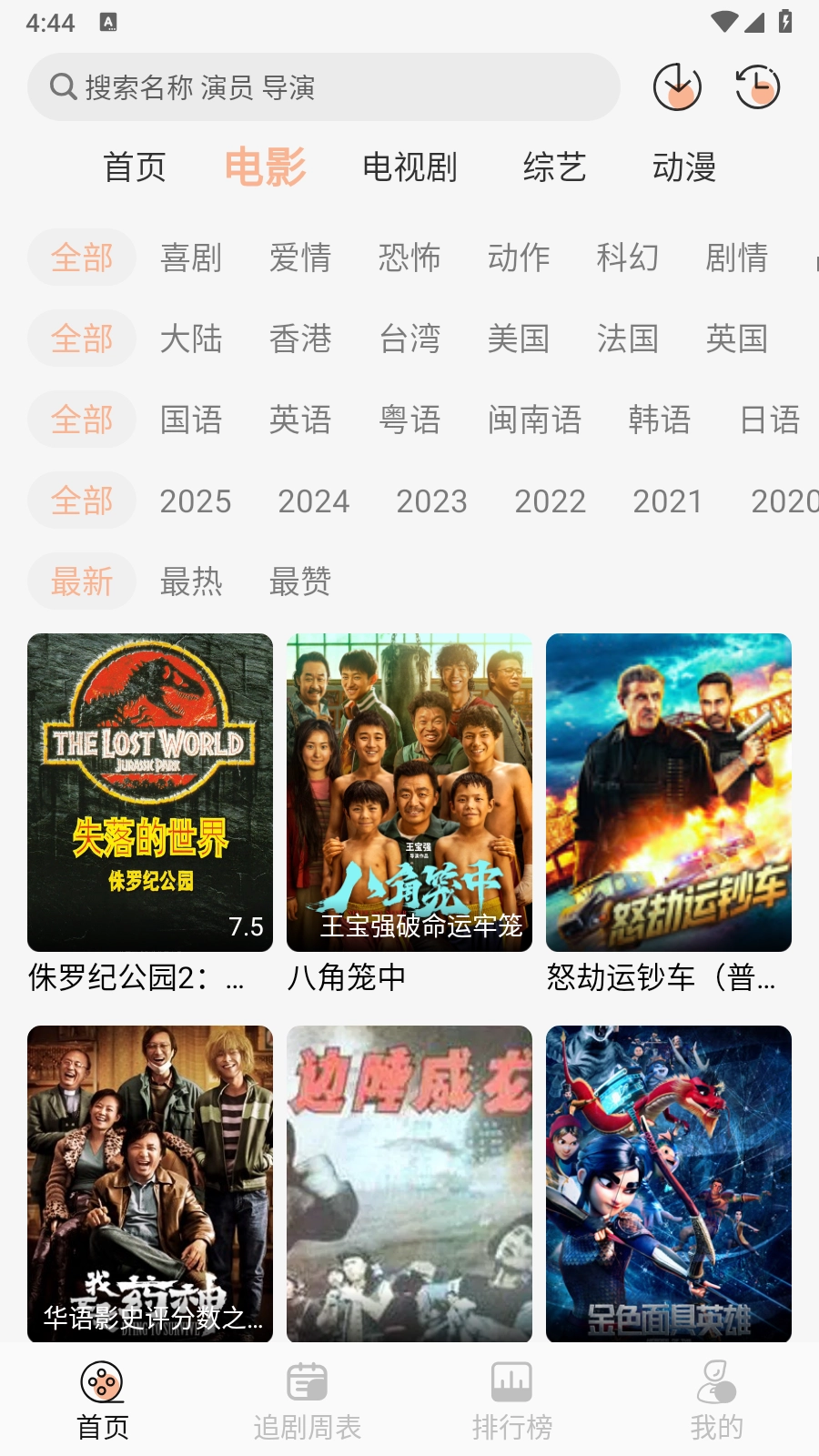Viewport: 819px width, 1456px height.
Task: Select 韩语 language filter
Action: 660,420
